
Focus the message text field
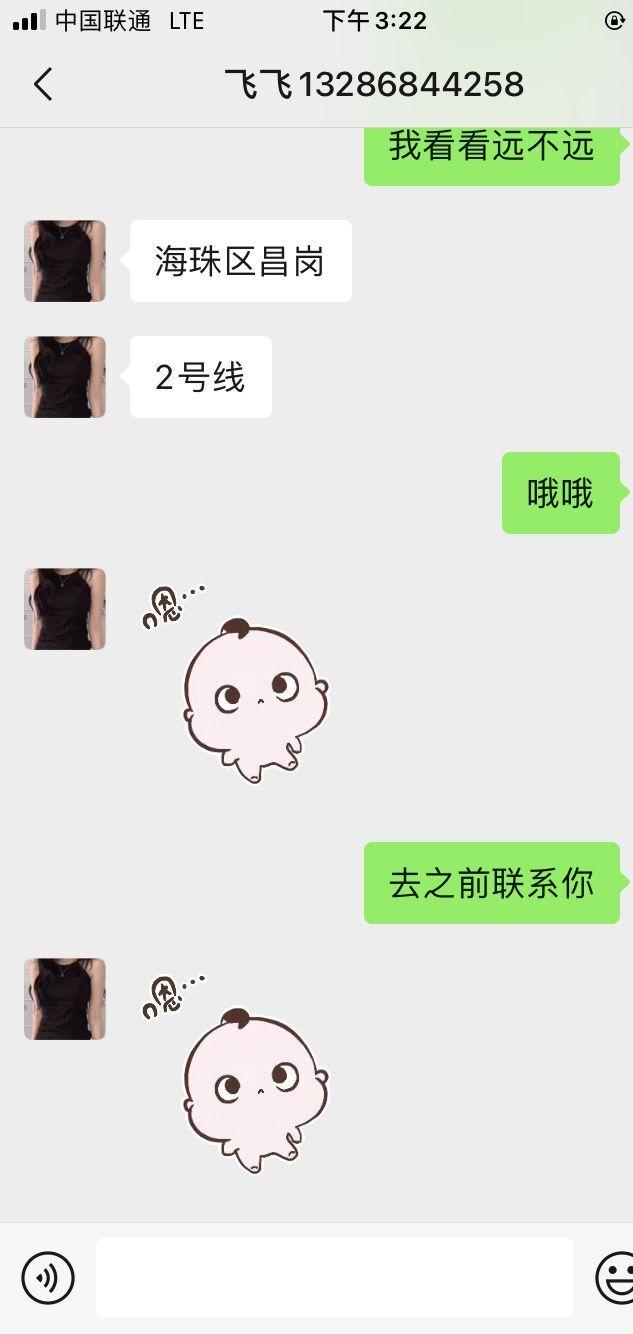point(334,1277)
